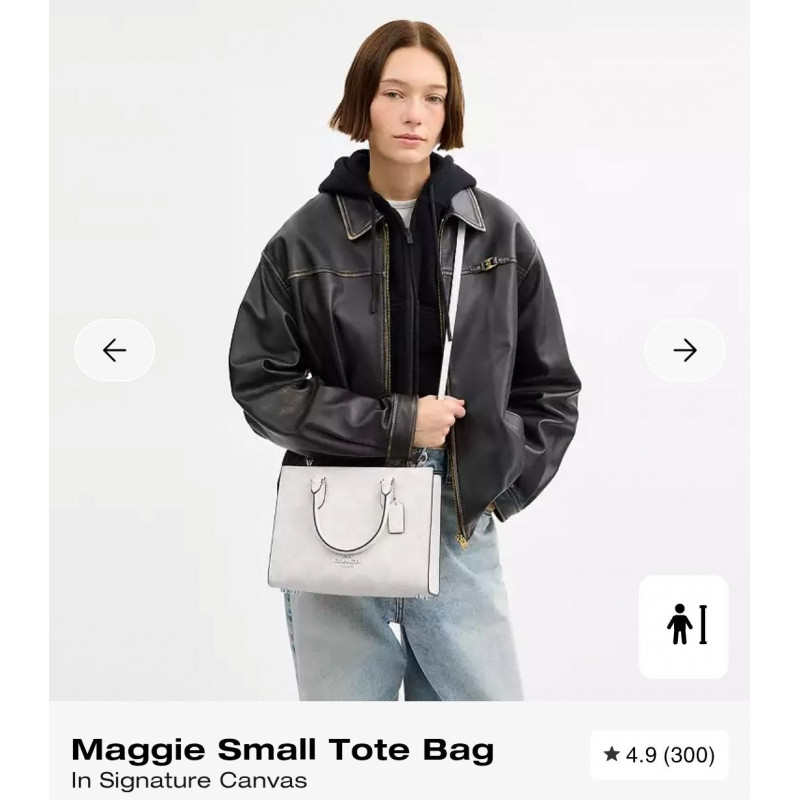Image resolution: width=800 pixels, height=800 pixels.
Task: Show the next product image
Action: click(684, 350)
